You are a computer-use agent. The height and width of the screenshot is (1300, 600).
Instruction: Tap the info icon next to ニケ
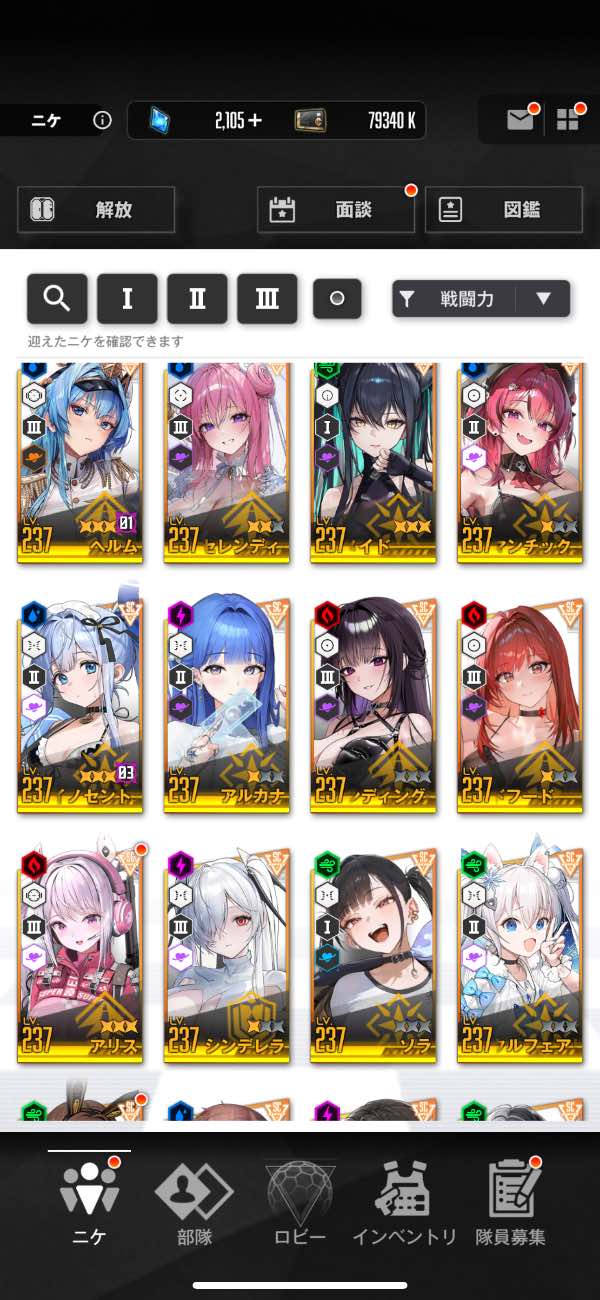102,120
